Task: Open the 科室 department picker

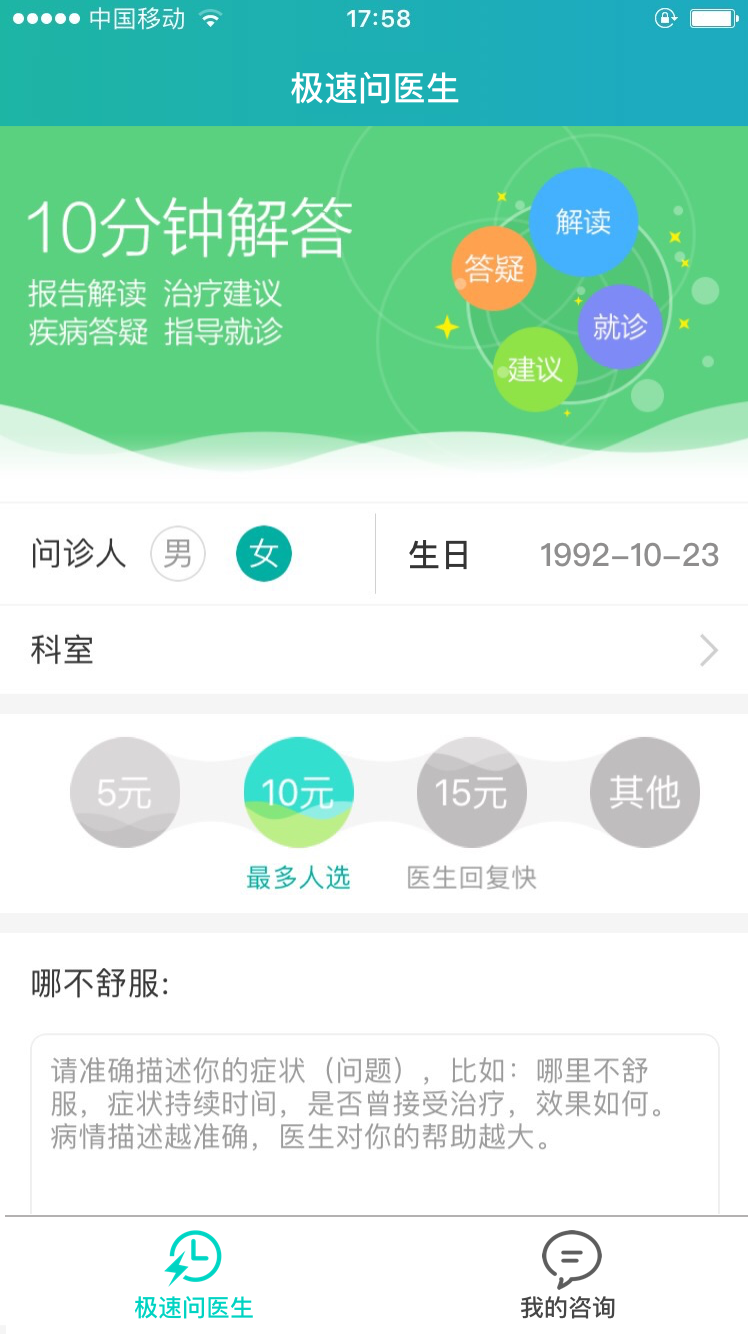Action: click(374, 650)
